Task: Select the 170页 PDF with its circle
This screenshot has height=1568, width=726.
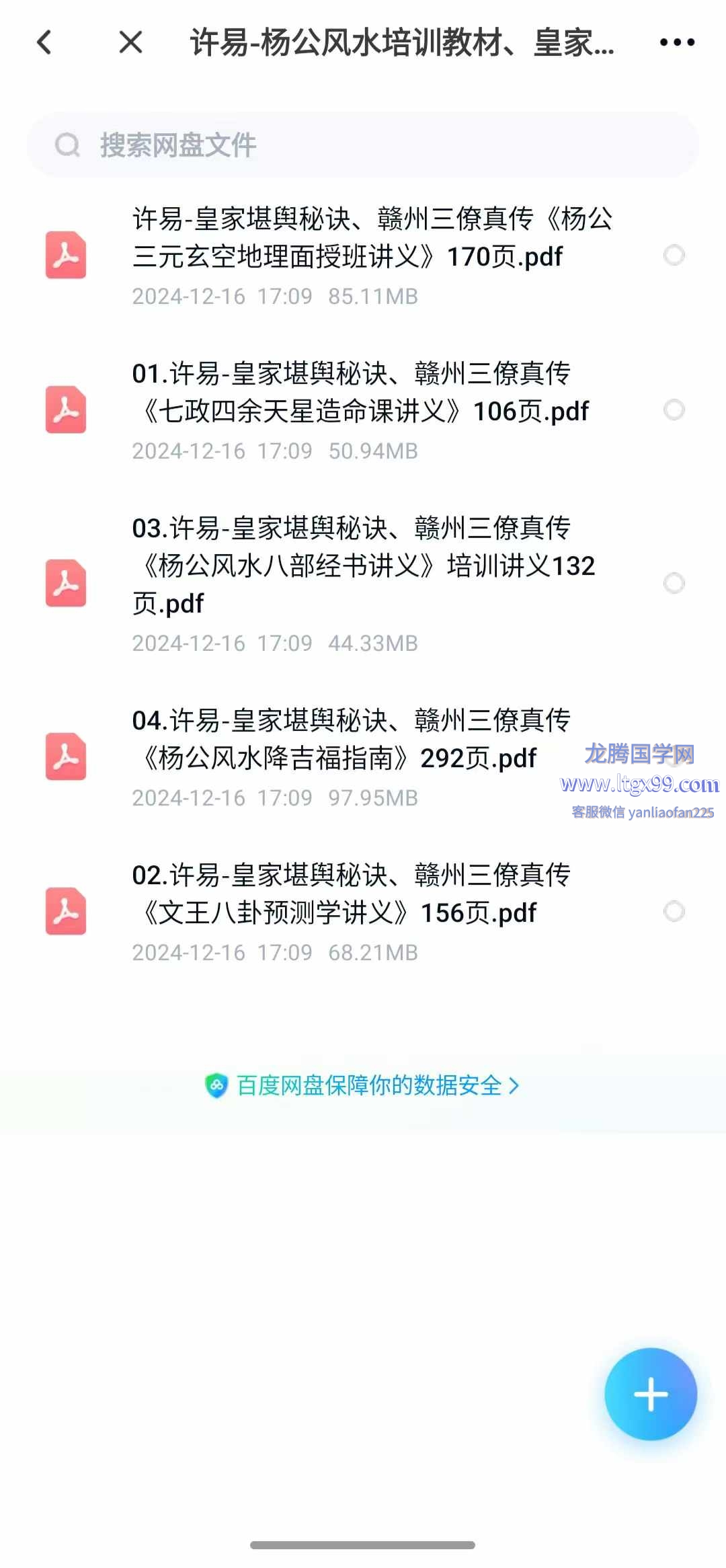Action: tap(674, 256)
